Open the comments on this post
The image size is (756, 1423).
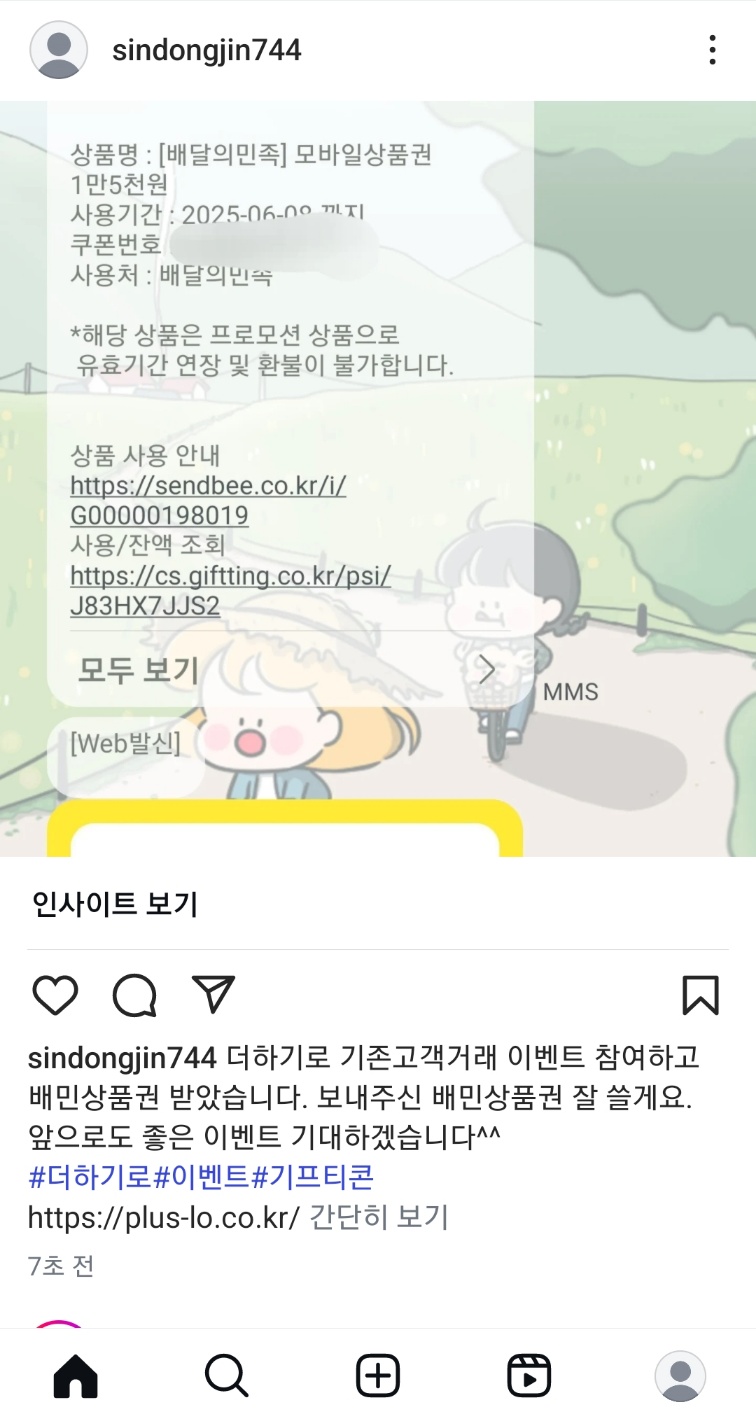coord(134,995)
